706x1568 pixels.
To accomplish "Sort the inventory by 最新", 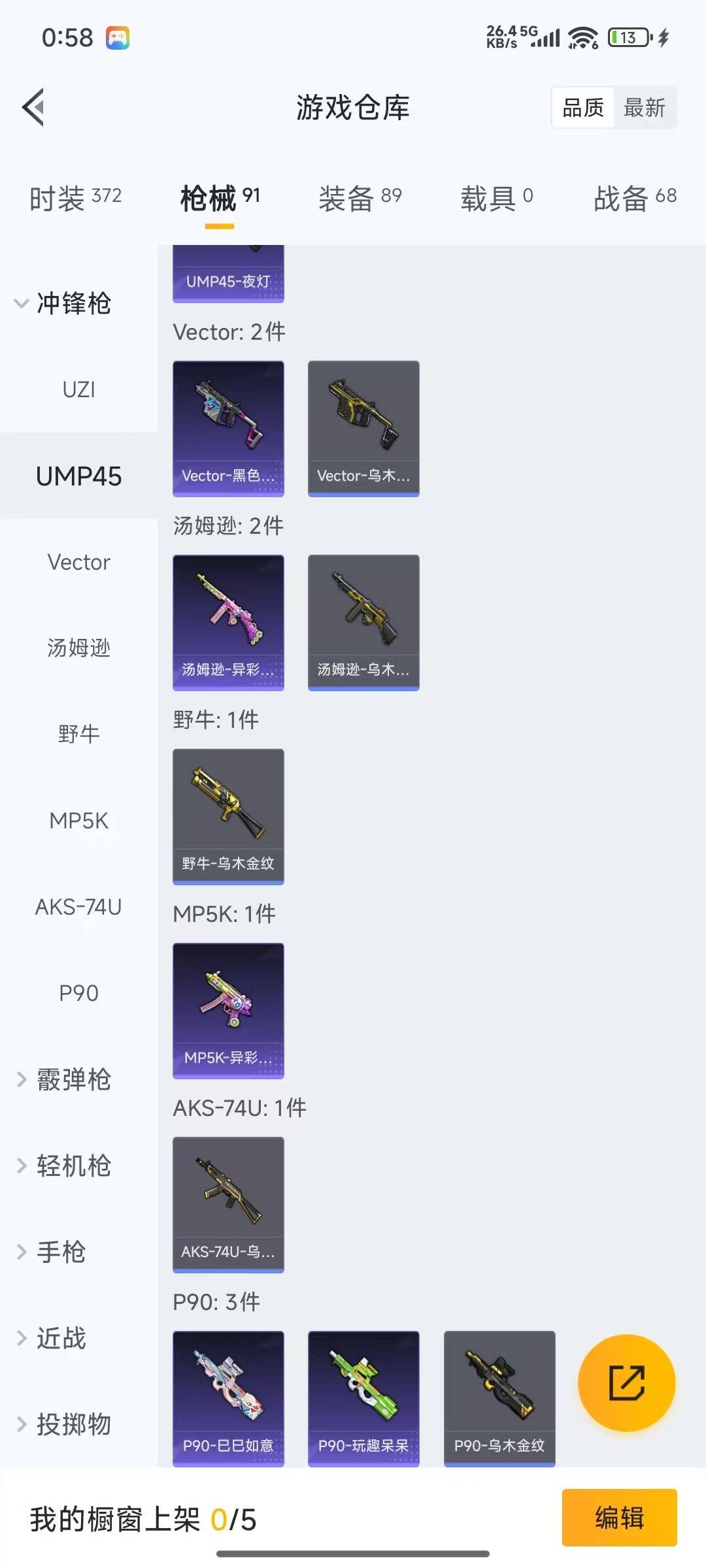I will 644,108.
